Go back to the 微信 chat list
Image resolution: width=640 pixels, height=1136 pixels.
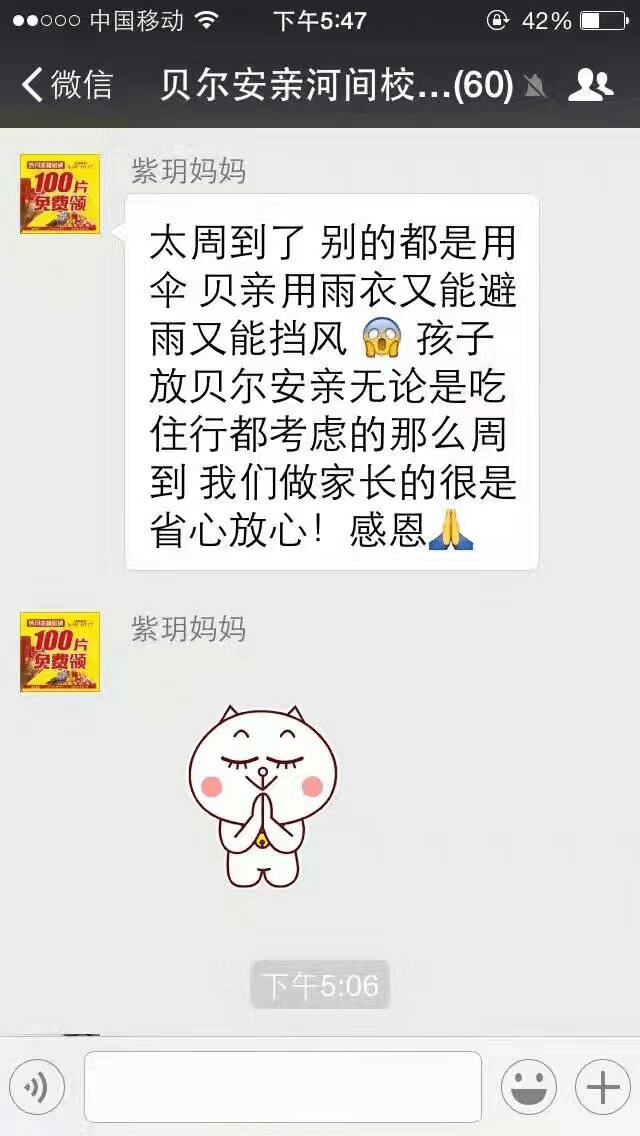(x=68, y=85)
